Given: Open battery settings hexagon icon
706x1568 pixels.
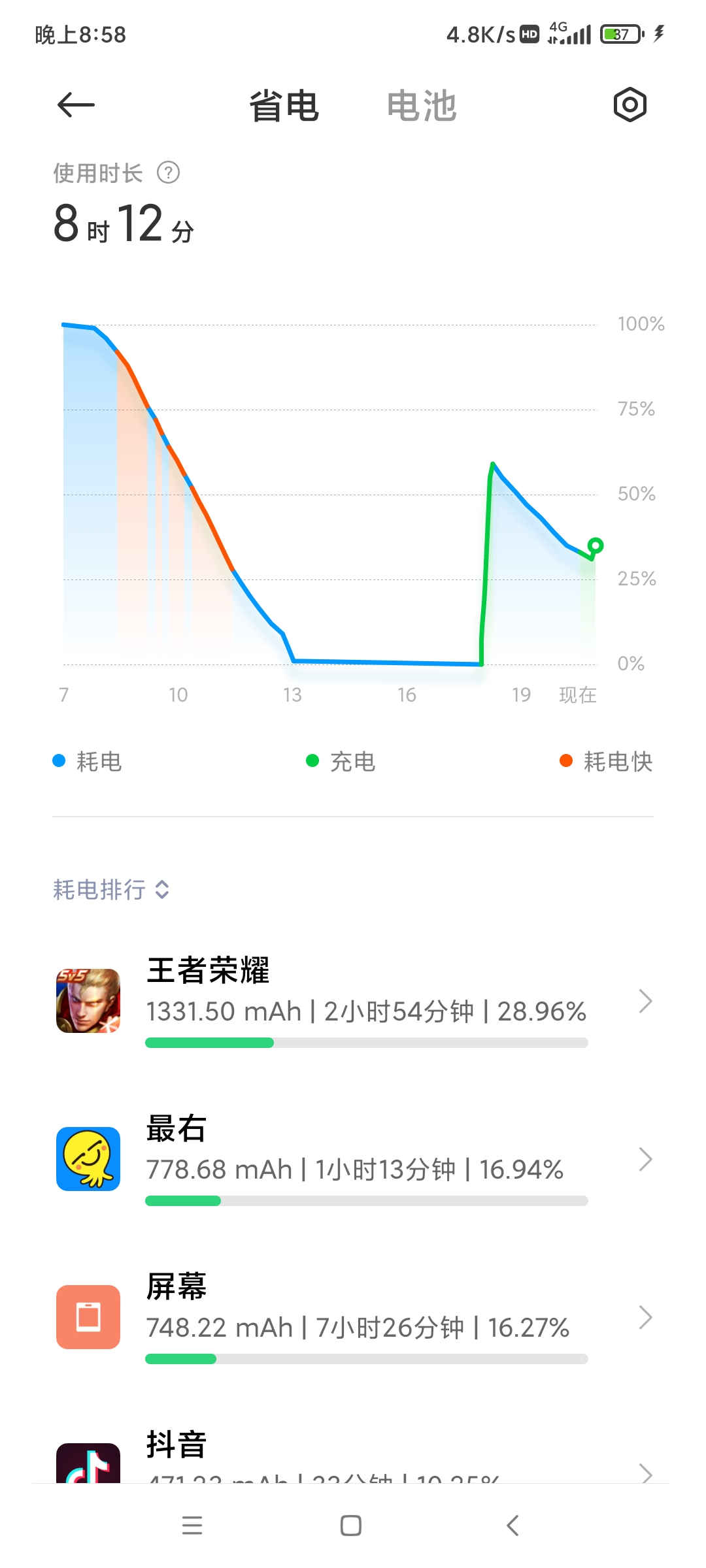Looking at the screenshot, I should coord(630,105).
